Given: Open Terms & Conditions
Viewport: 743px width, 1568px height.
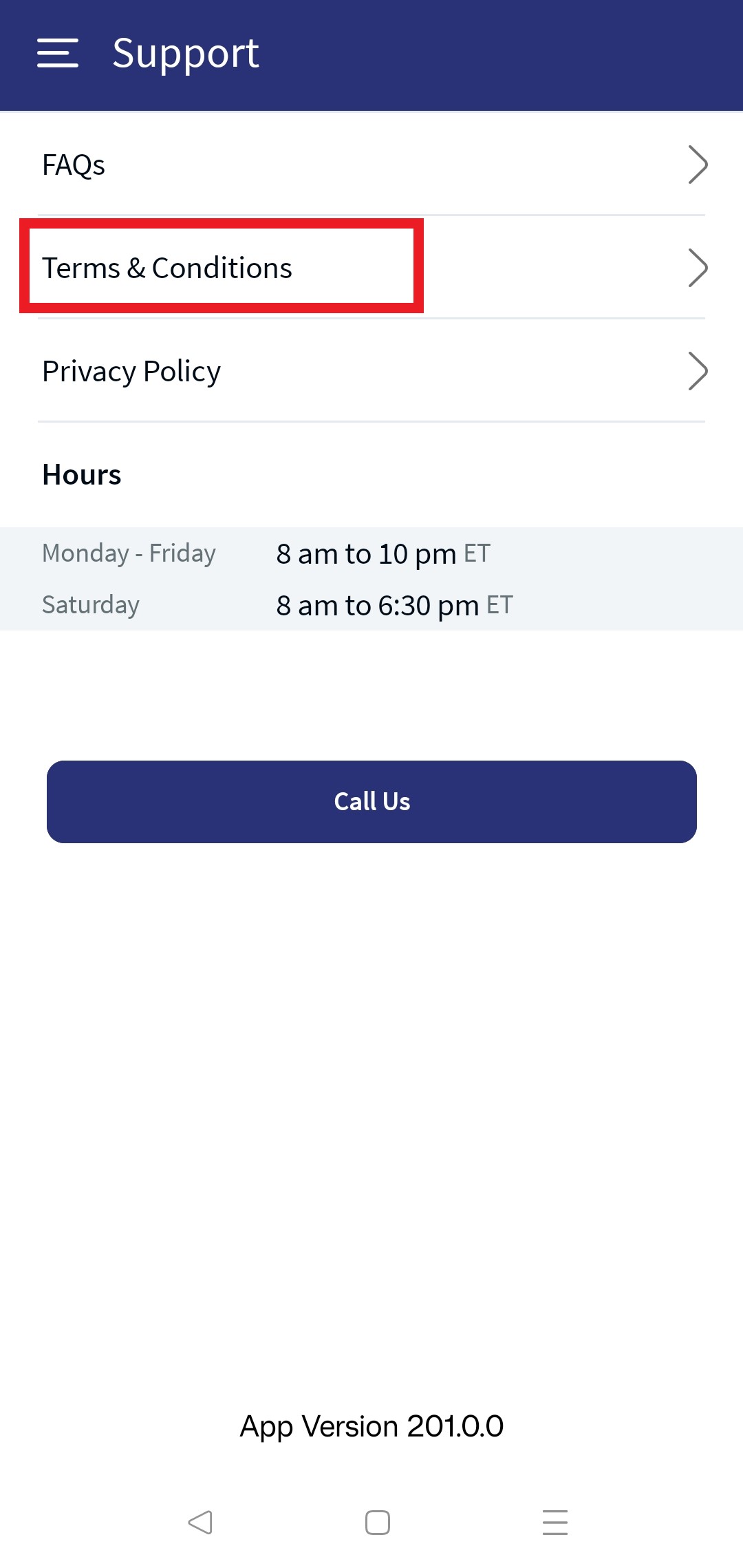Looking at the screenshot, I should click(x=371, y=268).
